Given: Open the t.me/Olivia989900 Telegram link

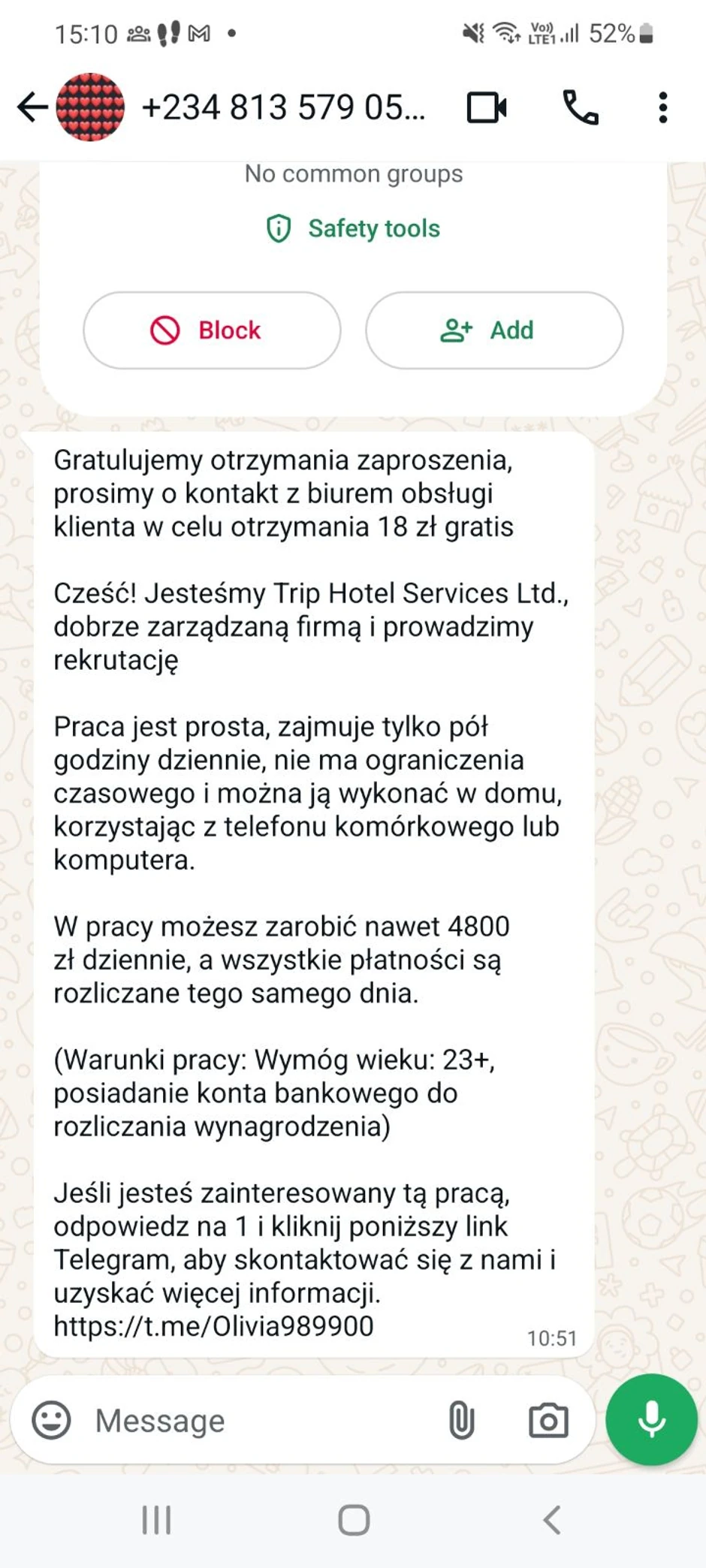Looking at the screenshot, I should [213, 1326].
